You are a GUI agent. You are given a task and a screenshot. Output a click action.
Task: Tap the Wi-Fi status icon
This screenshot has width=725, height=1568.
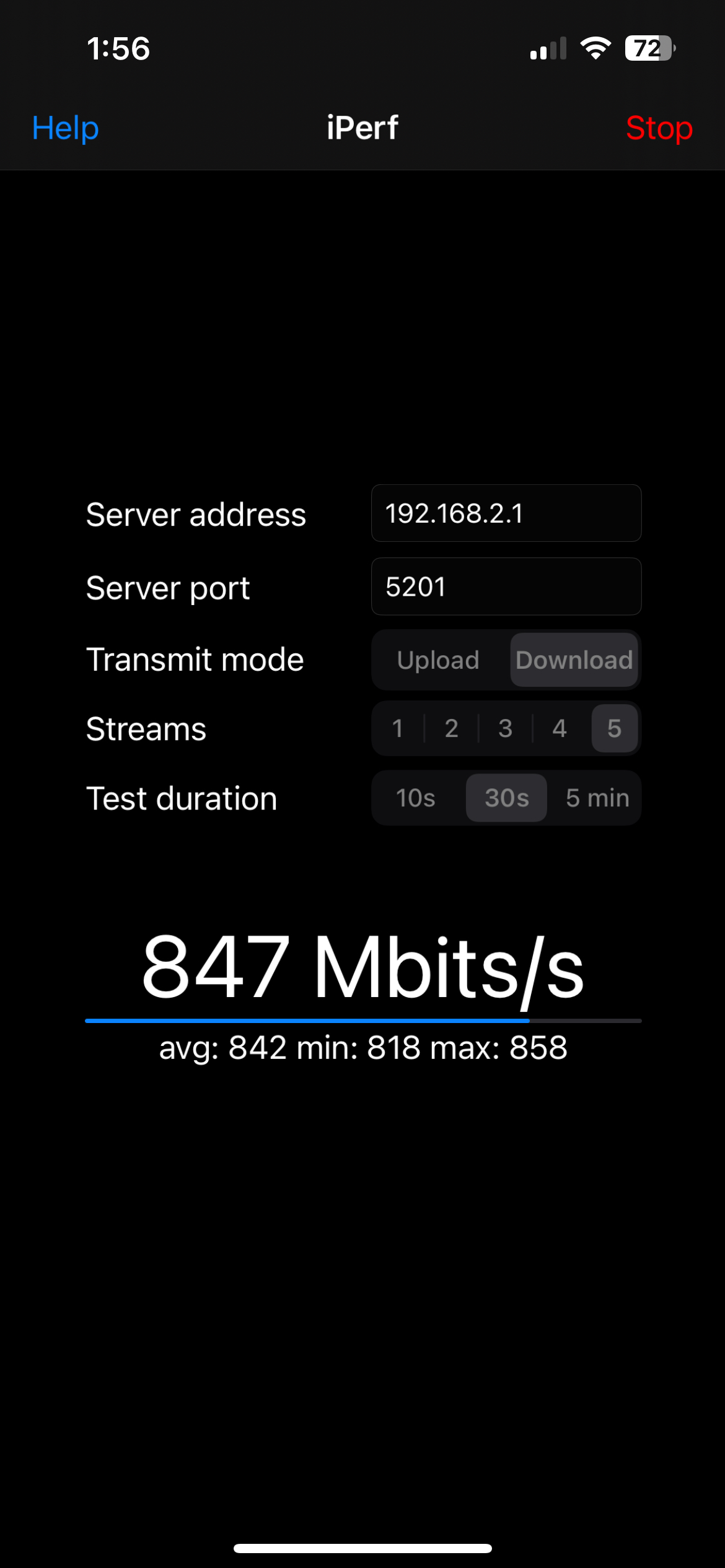tap(597, 48)
